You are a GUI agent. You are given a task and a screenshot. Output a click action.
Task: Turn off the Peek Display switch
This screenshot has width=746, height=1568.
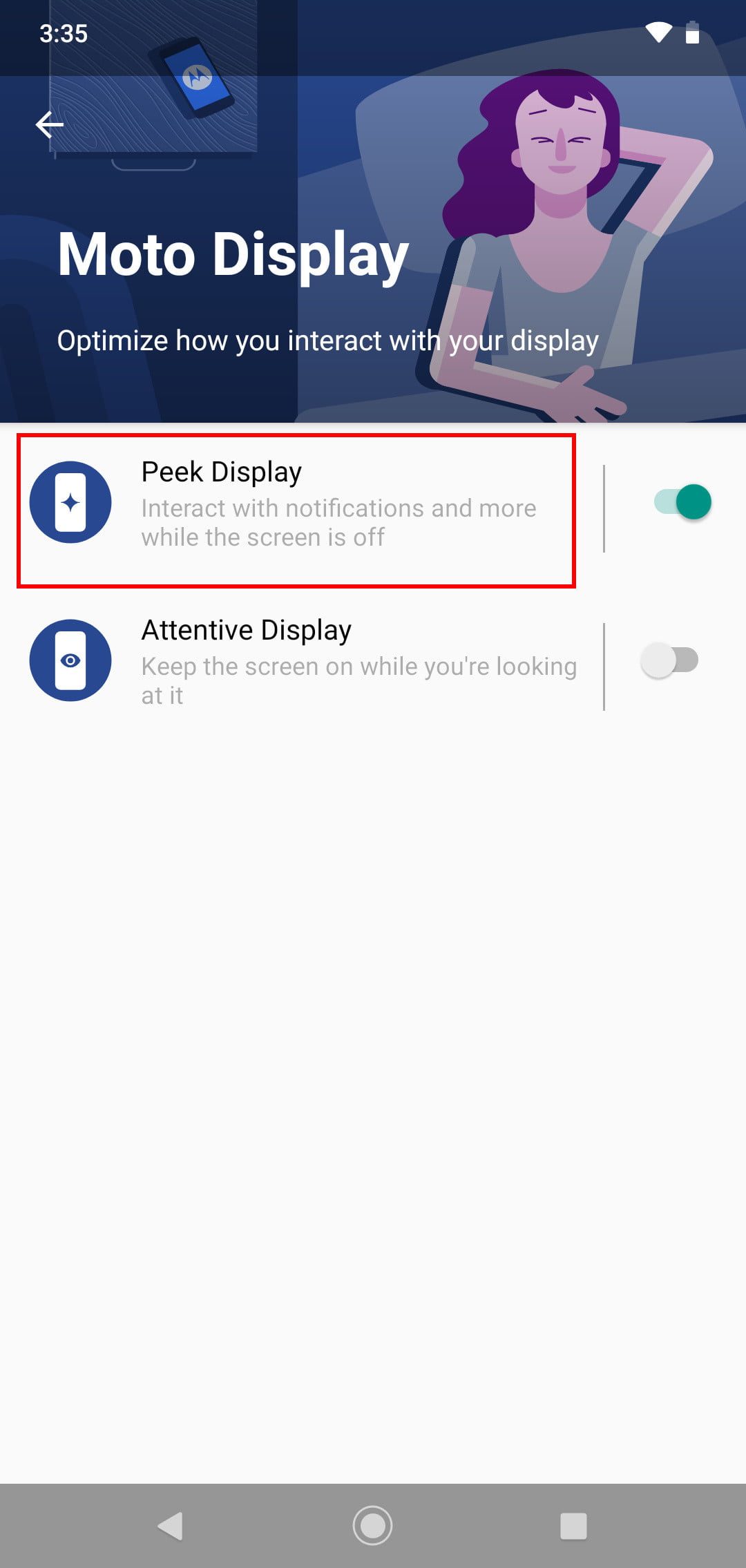(x=682, y=502)
